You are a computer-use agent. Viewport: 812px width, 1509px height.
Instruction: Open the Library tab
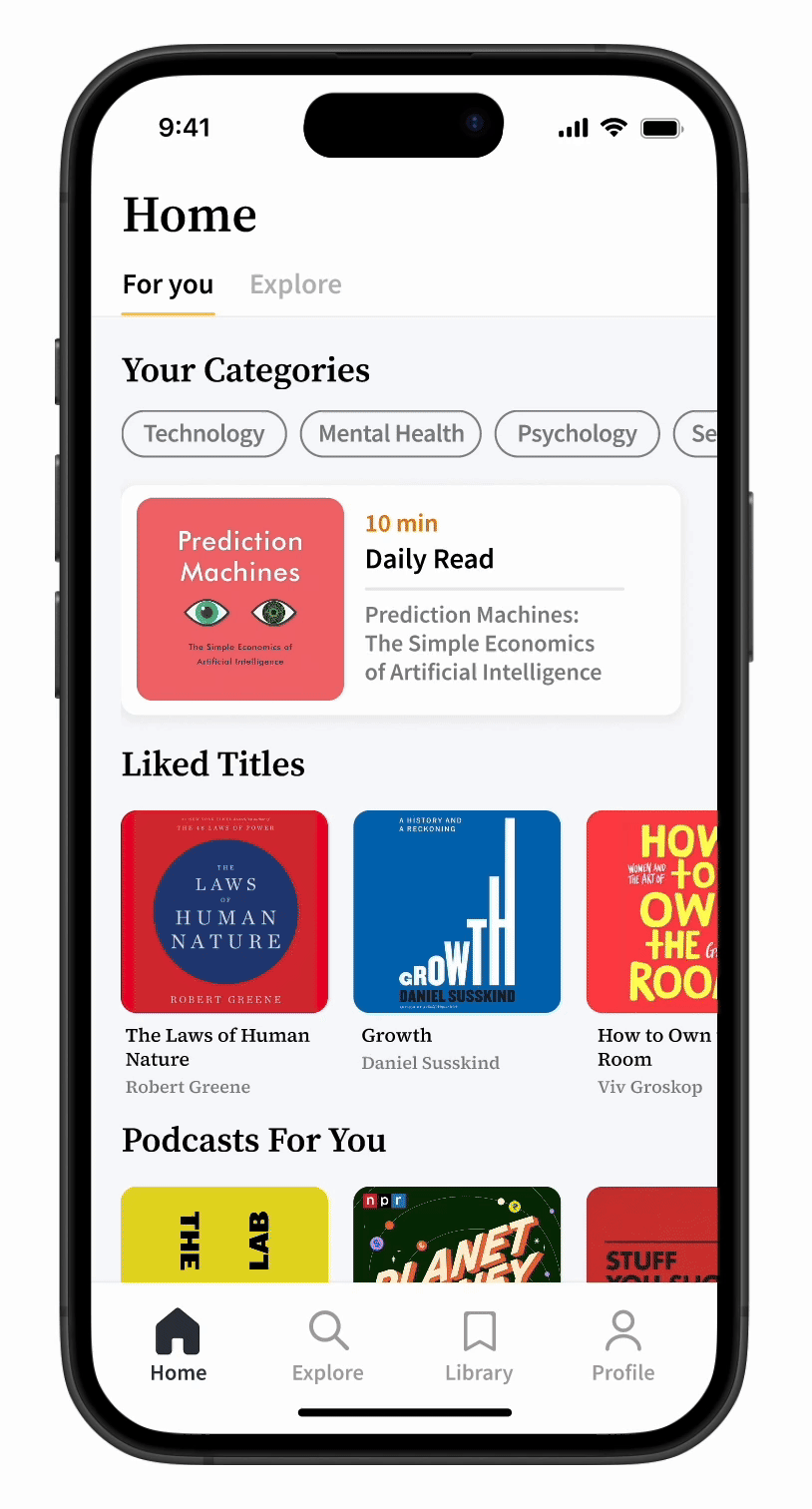click(479, 1346)
